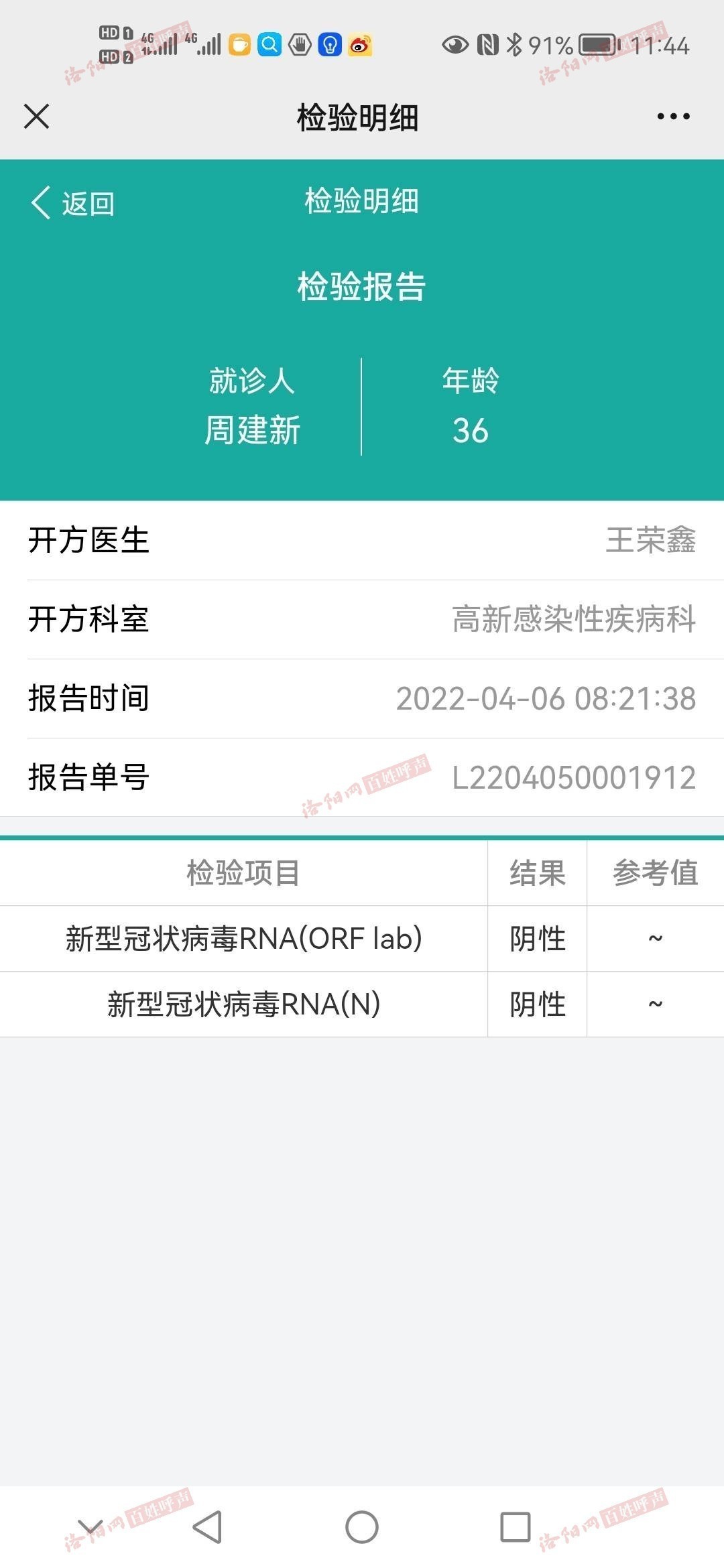
Task: Hide the navigation bar using down arrow
Action: pyautogui.click(x=90, y=1526)
